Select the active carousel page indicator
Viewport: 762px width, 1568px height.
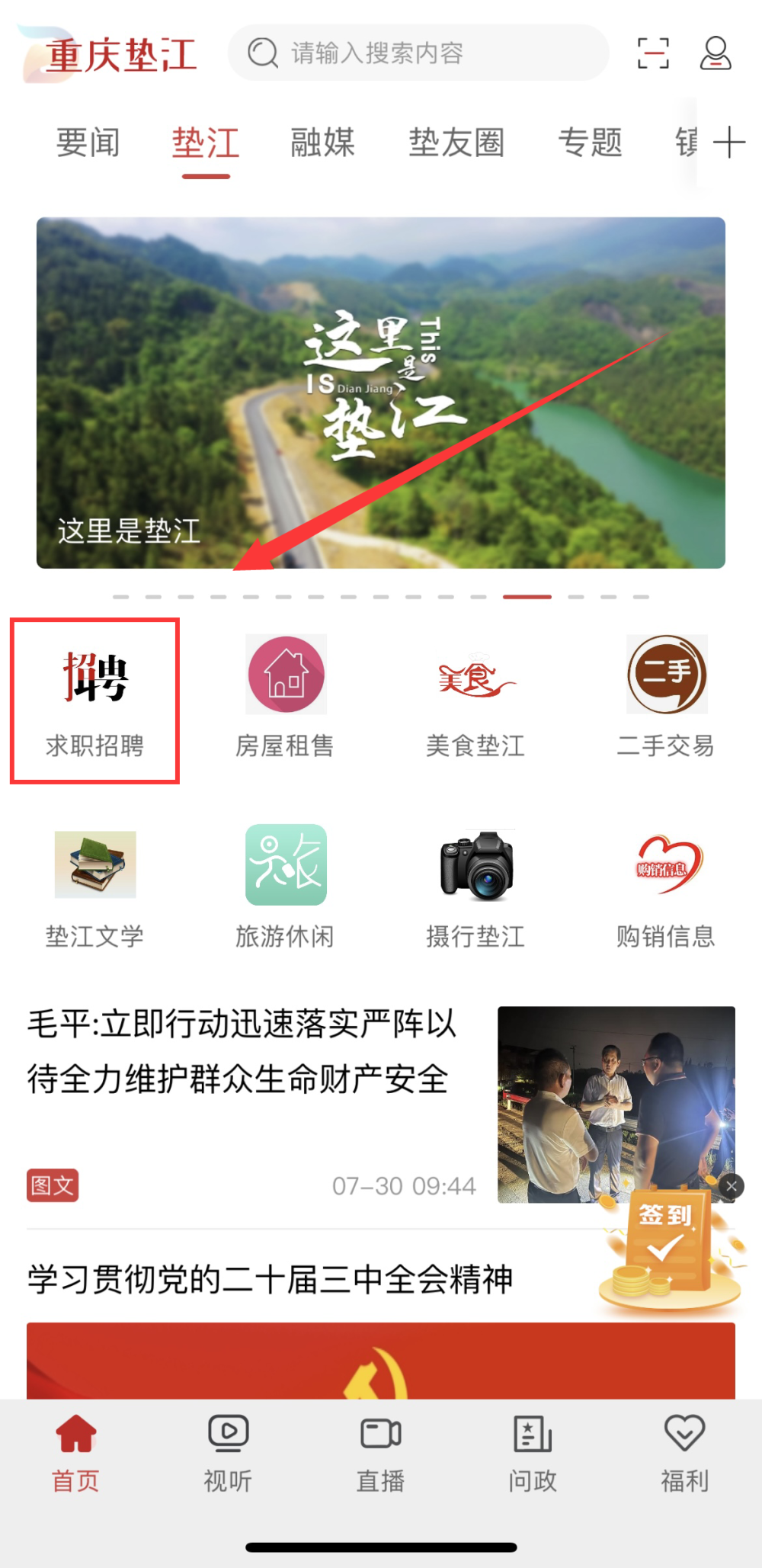tap(528, 597)
